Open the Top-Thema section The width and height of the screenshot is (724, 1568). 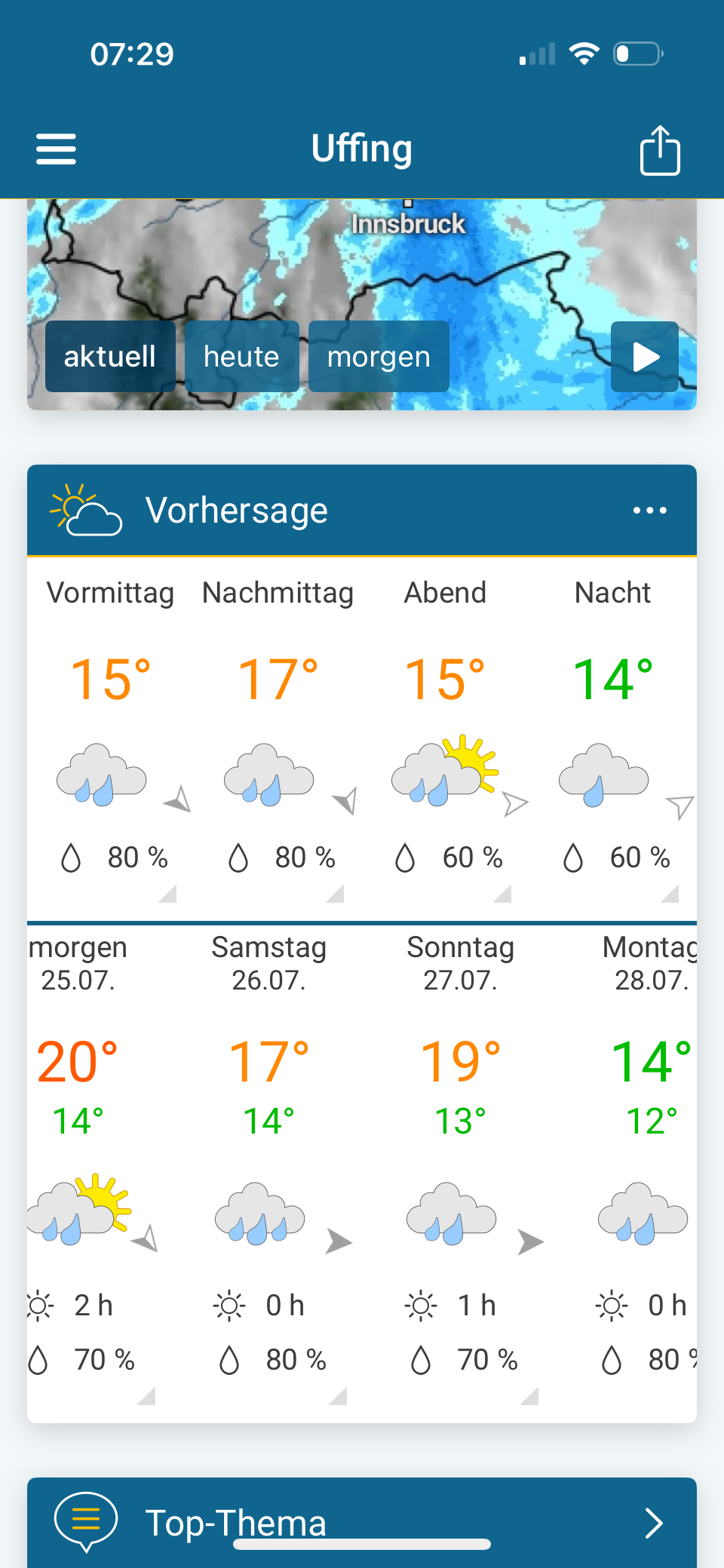[362, 1522]
